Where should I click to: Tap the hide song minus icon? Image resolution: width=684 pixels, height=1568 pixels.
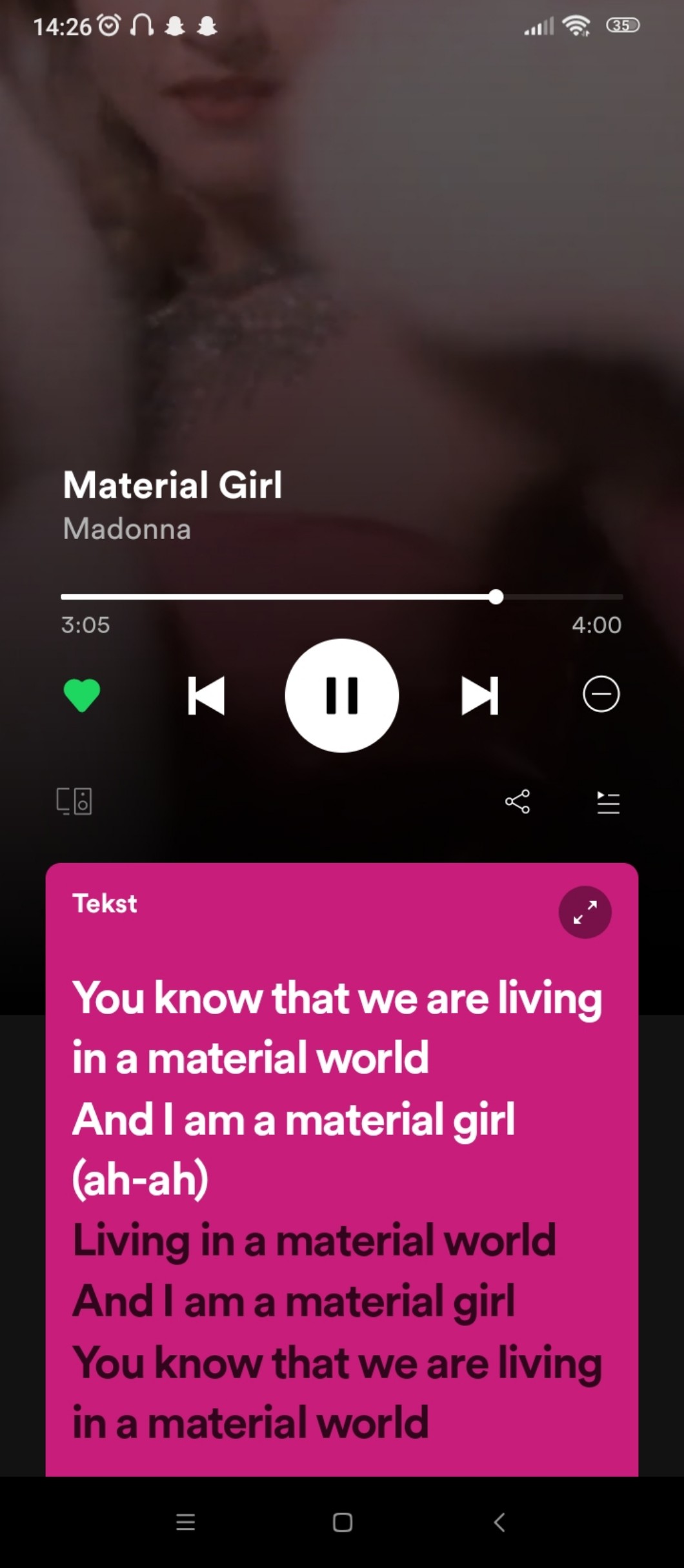click(601, 695)
